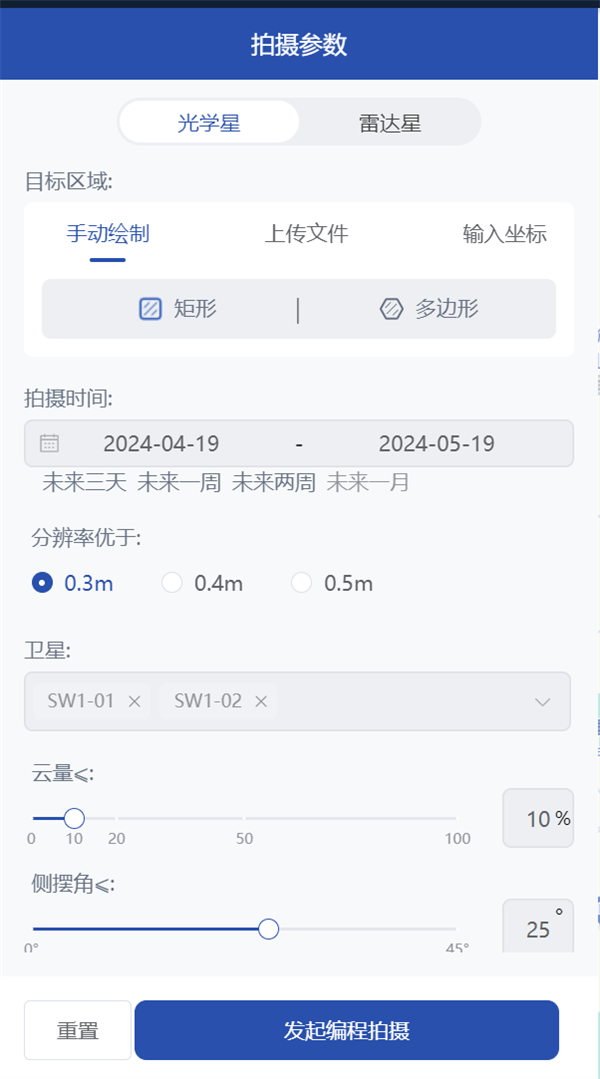
Task: Switch to the 输入坐标 tab
Action: (x=504, y=234)
